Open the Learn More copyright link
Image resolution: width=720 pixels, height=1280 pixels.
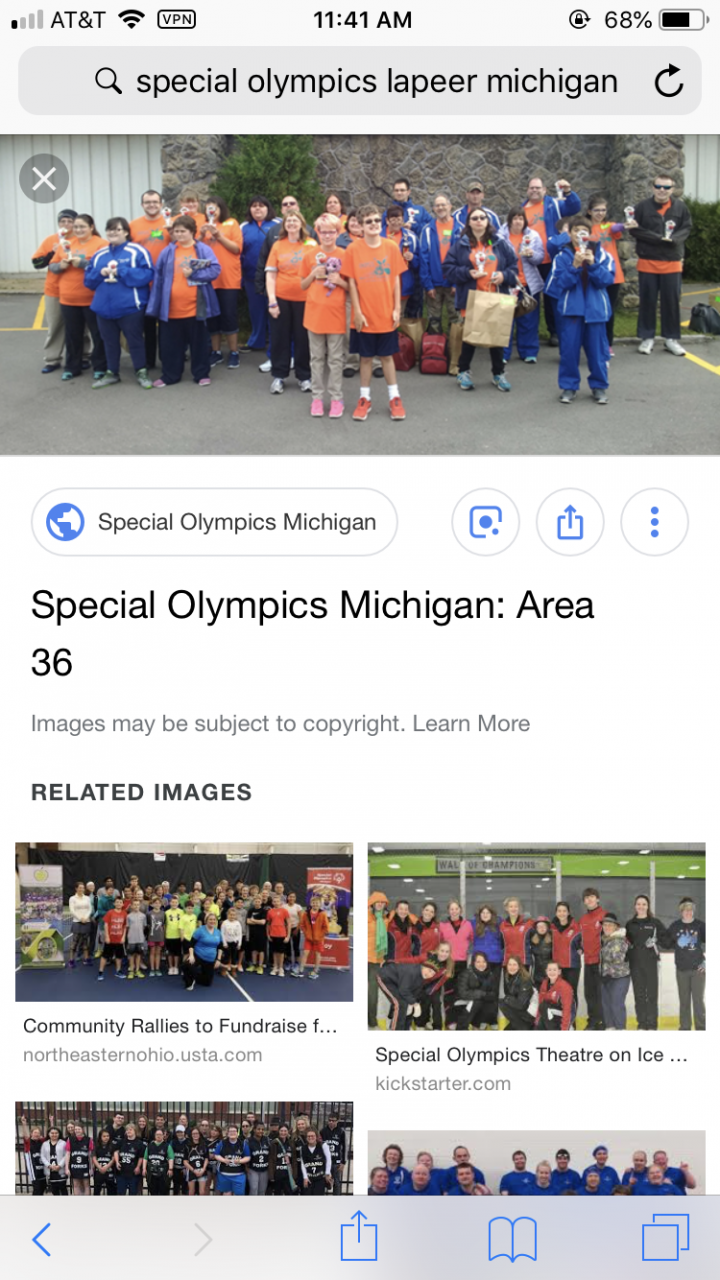tap(471, 724)
